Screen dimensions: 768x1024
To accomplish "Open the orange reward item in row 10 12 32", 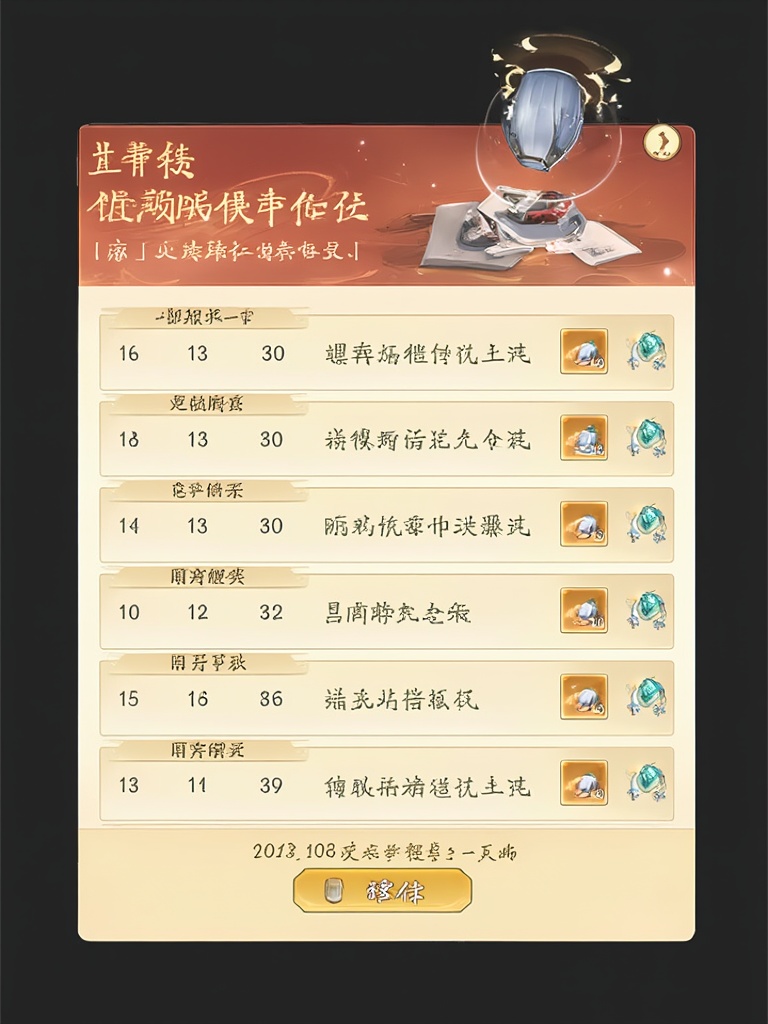I will pyautogui.click(x=584, y=610).
